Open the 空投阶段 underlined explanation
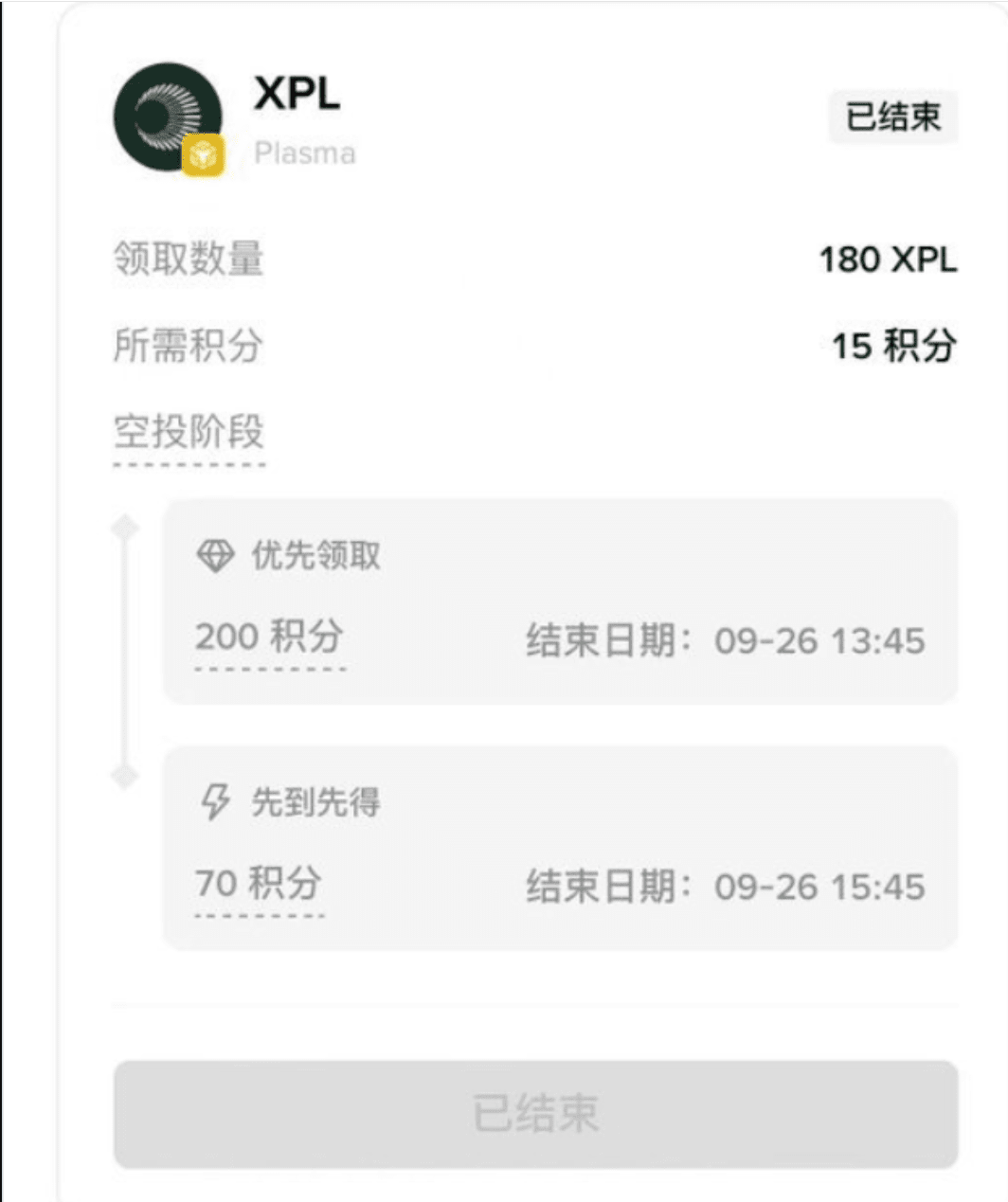The width and height of the screenshot is (1008, 1202). (189, 432)
